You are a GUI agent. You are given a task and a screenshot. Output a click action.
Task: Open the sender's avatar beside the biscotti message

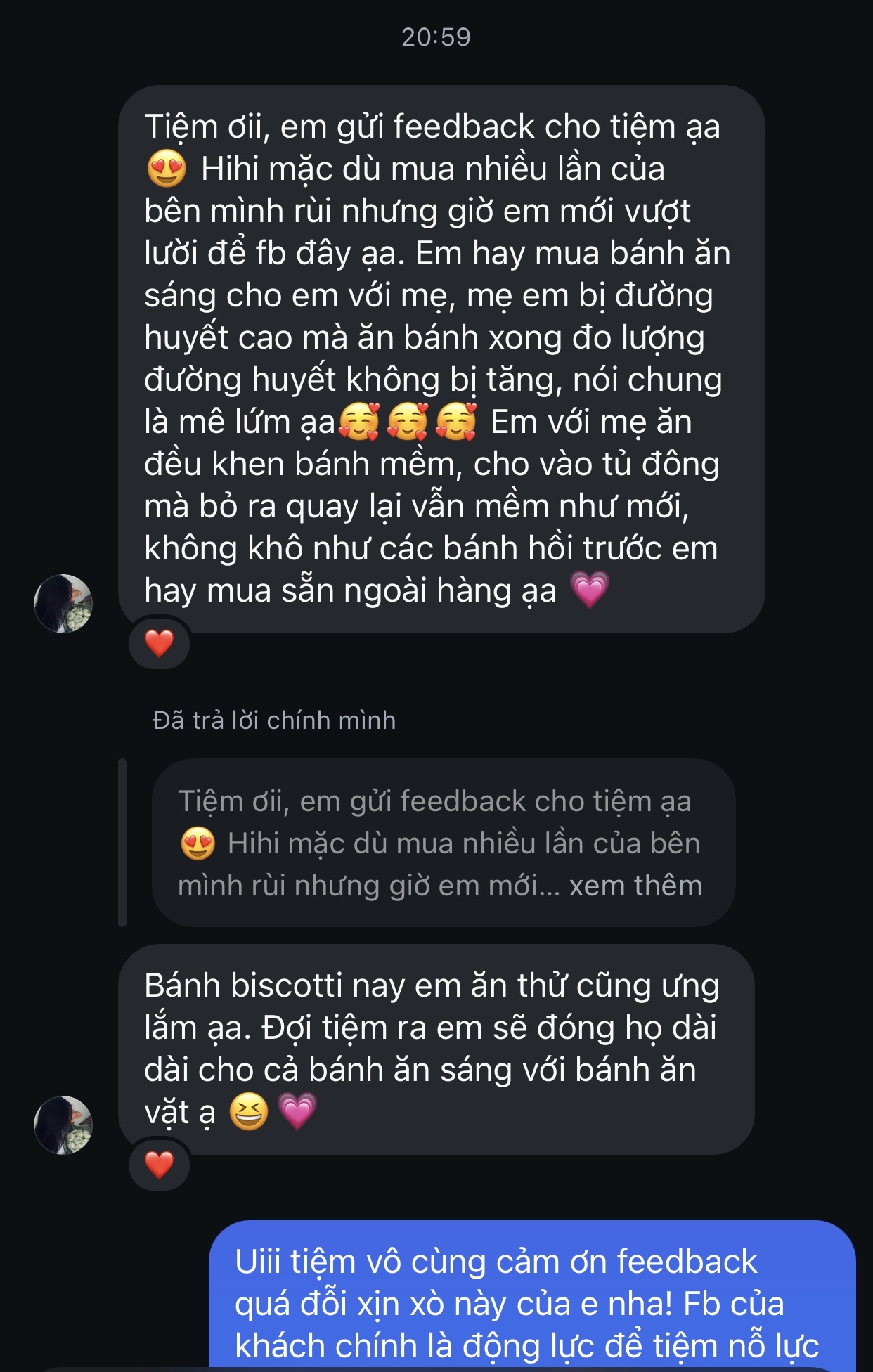click(x=63, y=1125)
